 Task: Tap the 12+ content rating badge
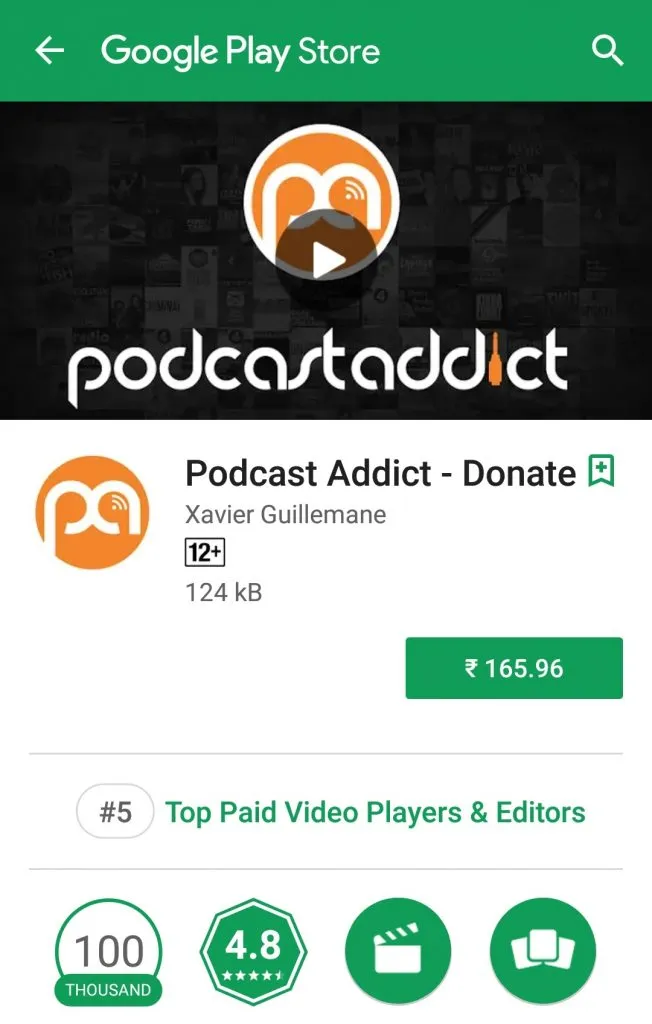pyautogui.click(x=205, y=552)
